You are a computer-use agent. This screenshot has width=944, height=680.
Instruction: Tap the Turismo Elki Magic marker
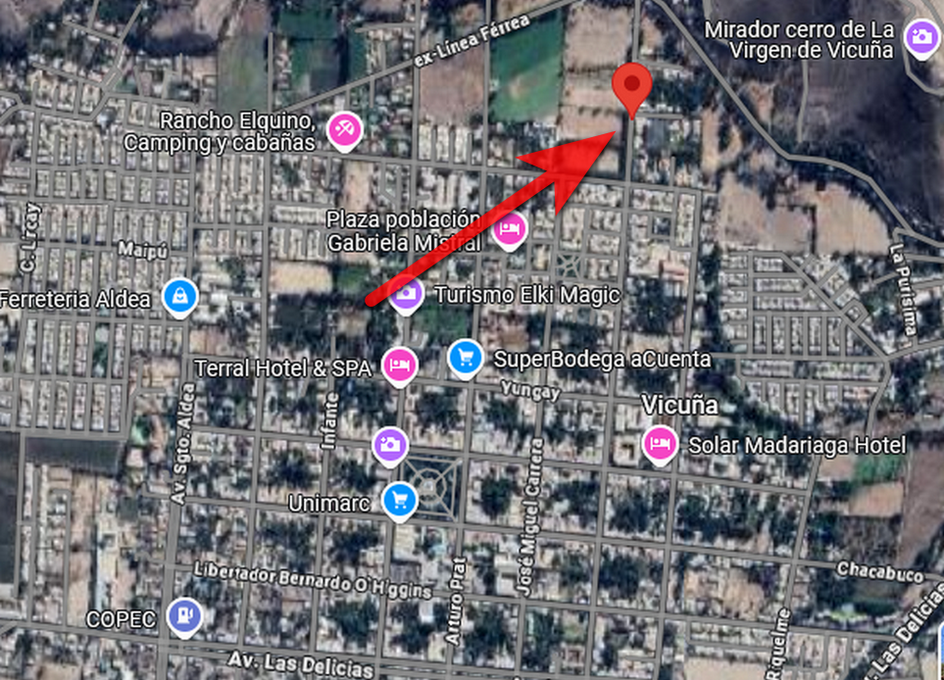[x=406, y=294]
